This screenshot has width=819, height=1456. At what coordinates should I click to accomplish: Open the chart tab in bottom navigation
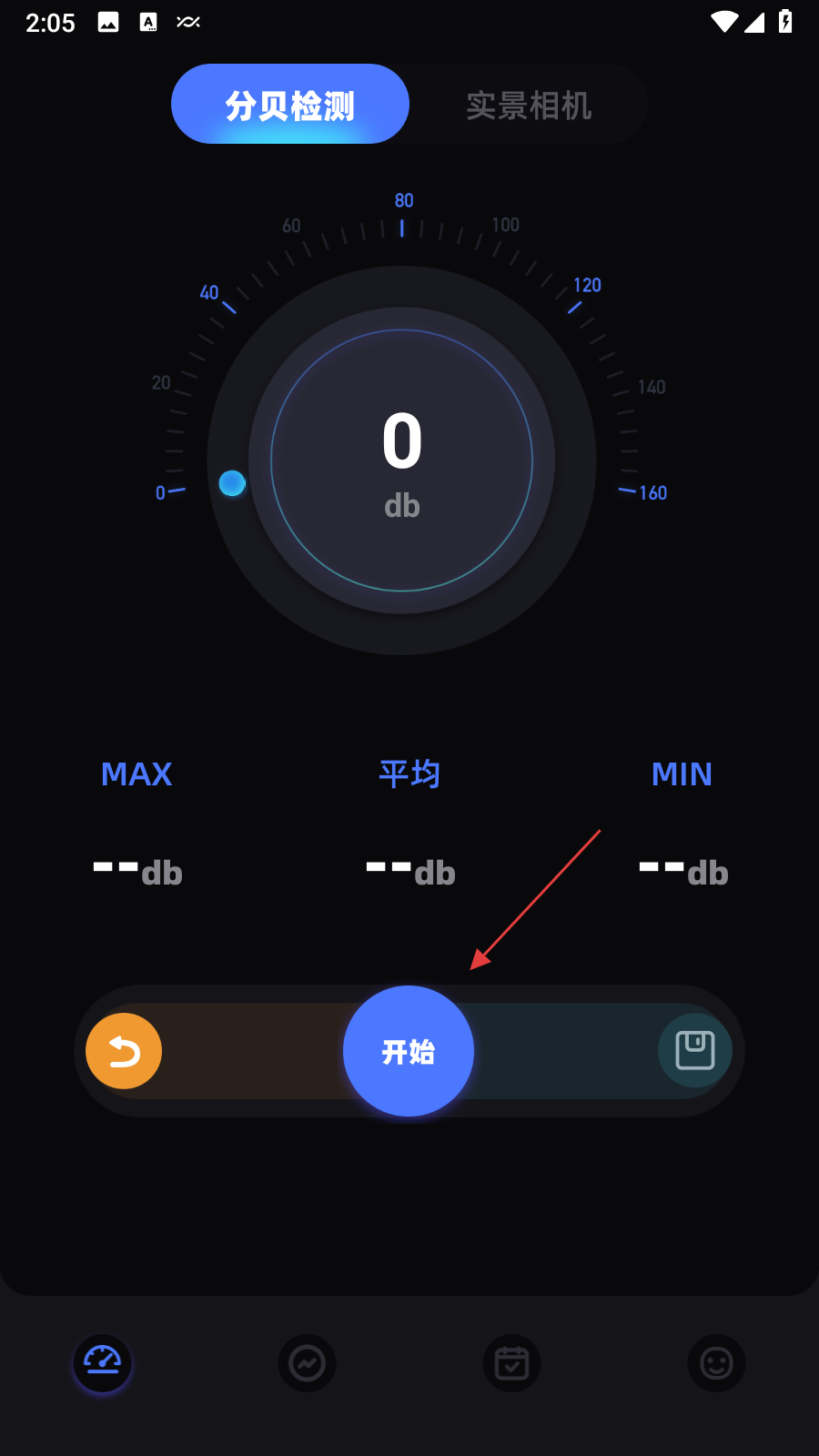tap(307, 1363)
